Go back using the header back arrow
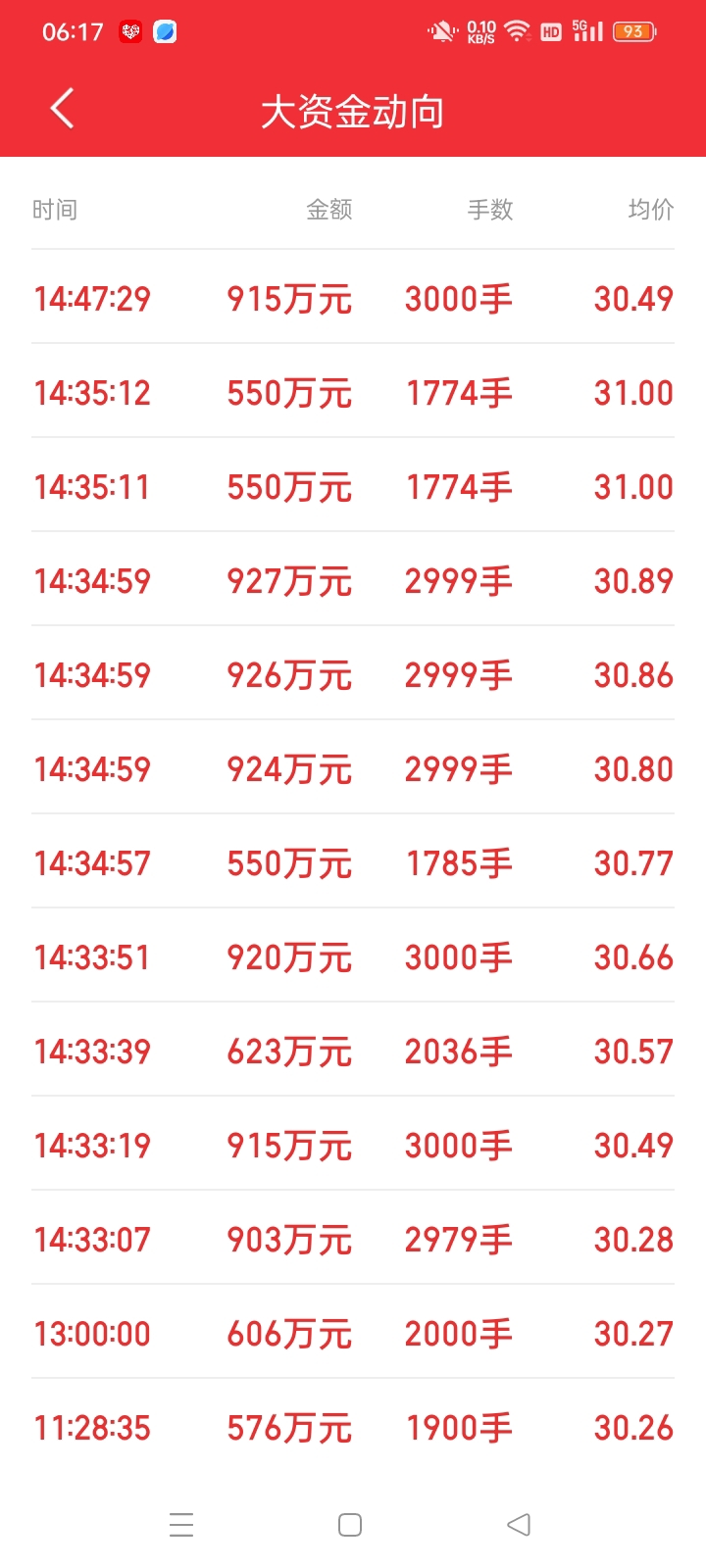Image resolution: width=706 pixels, height=1568 pixels. pyautogui.click(x=62, y=109)
